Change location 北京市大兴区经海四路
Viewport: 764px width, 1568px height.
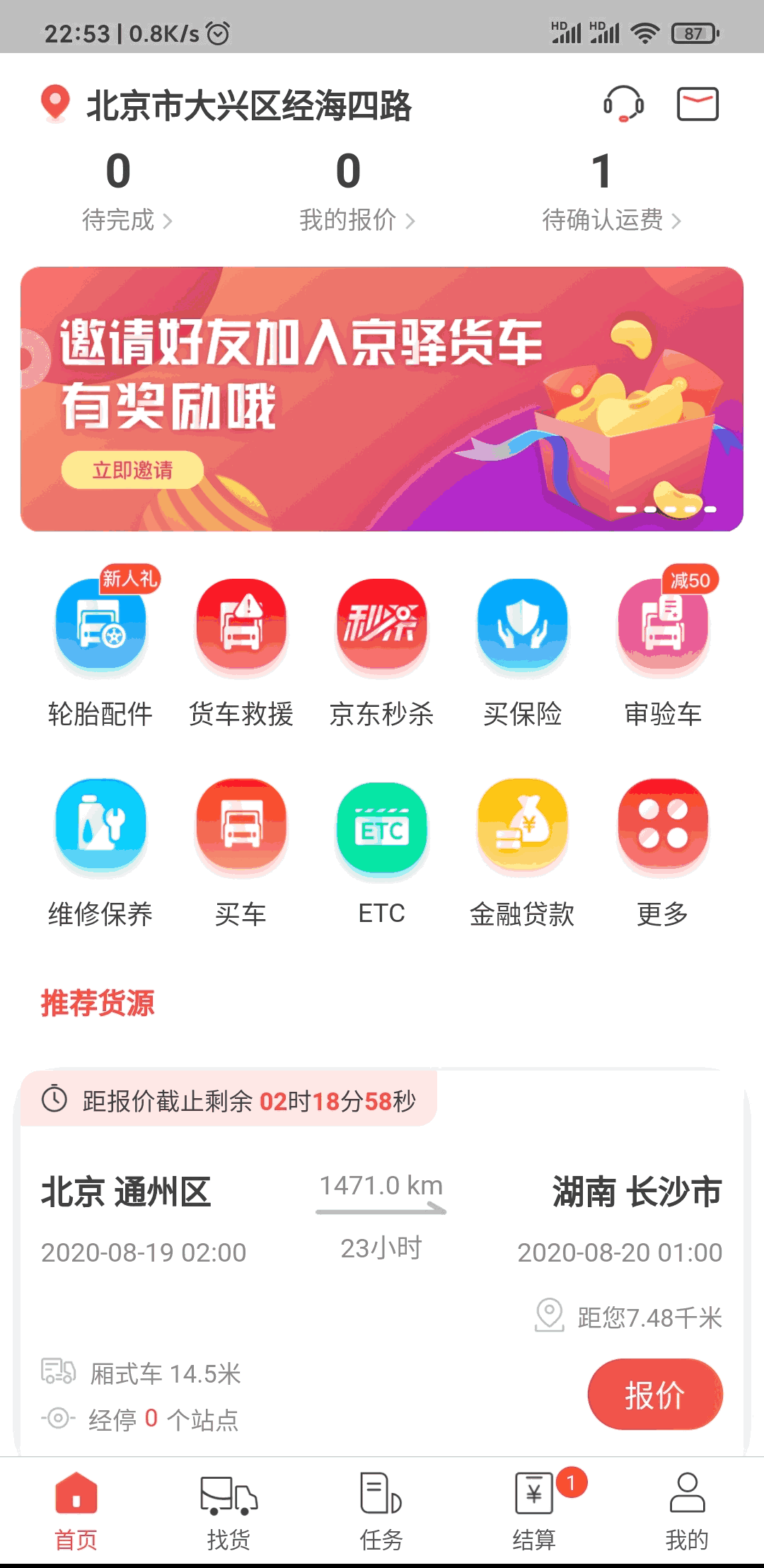pos(248,106)
